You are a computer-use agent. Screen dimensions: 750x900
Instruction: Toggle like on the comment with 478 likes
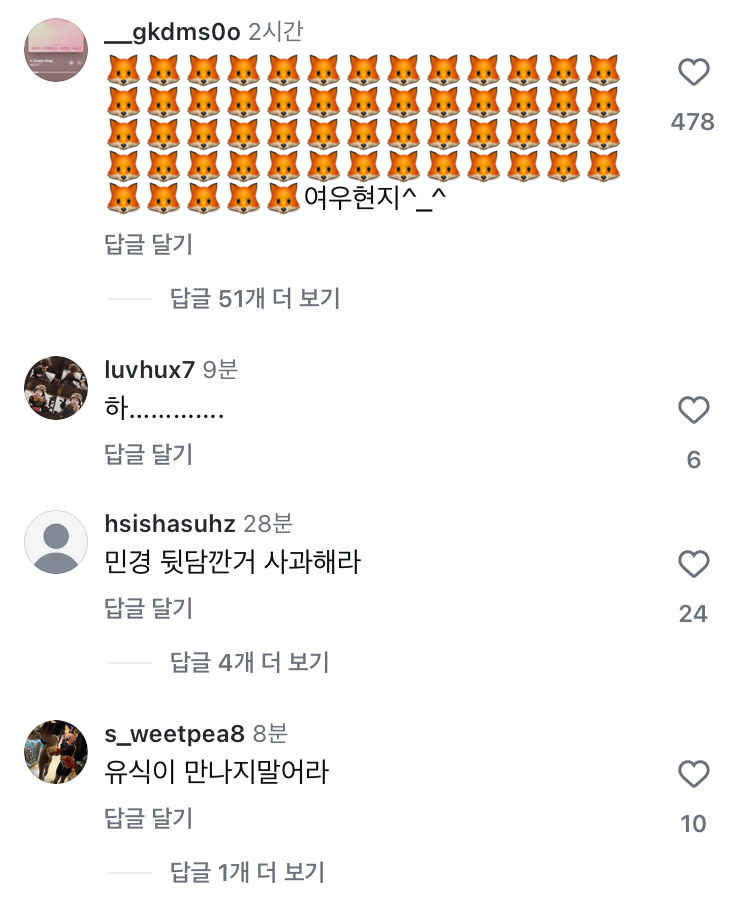click(692, 71)
